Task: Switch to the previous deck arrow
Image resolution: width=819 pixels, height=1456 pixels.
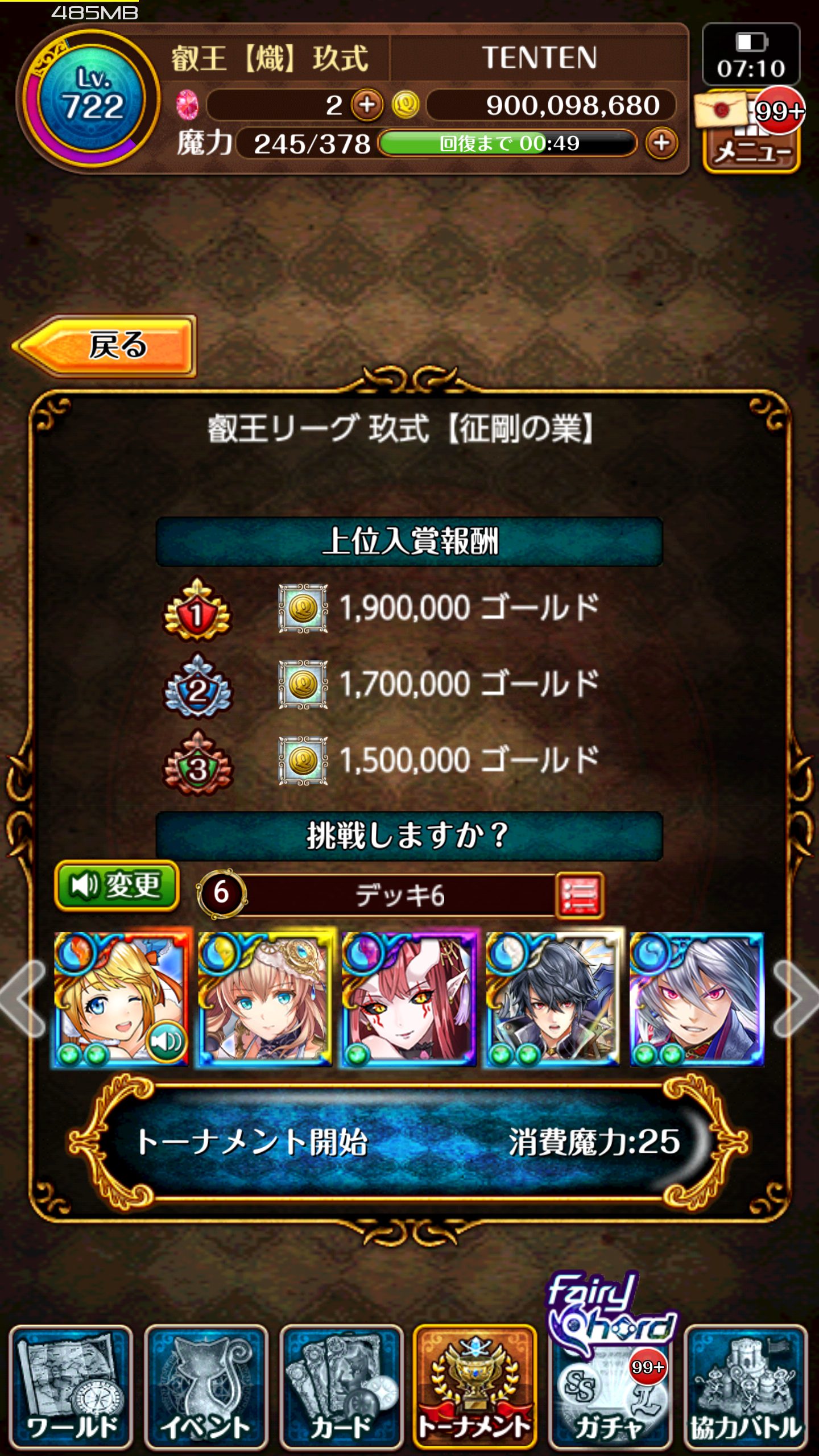Action: 24,998
